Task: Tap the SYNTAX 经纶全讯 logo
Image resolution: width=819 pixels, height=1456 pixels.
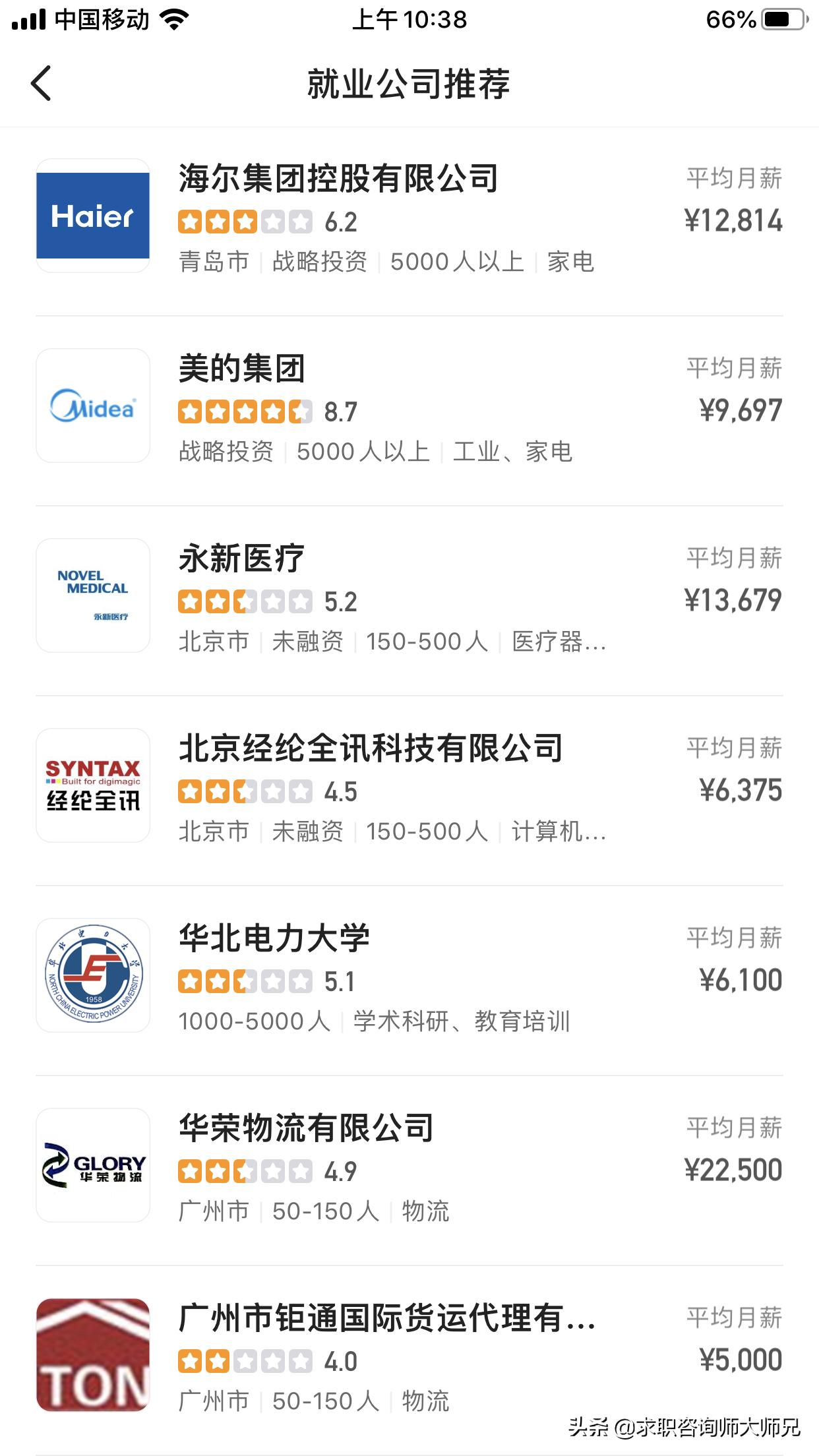Action: pos(92,785)
